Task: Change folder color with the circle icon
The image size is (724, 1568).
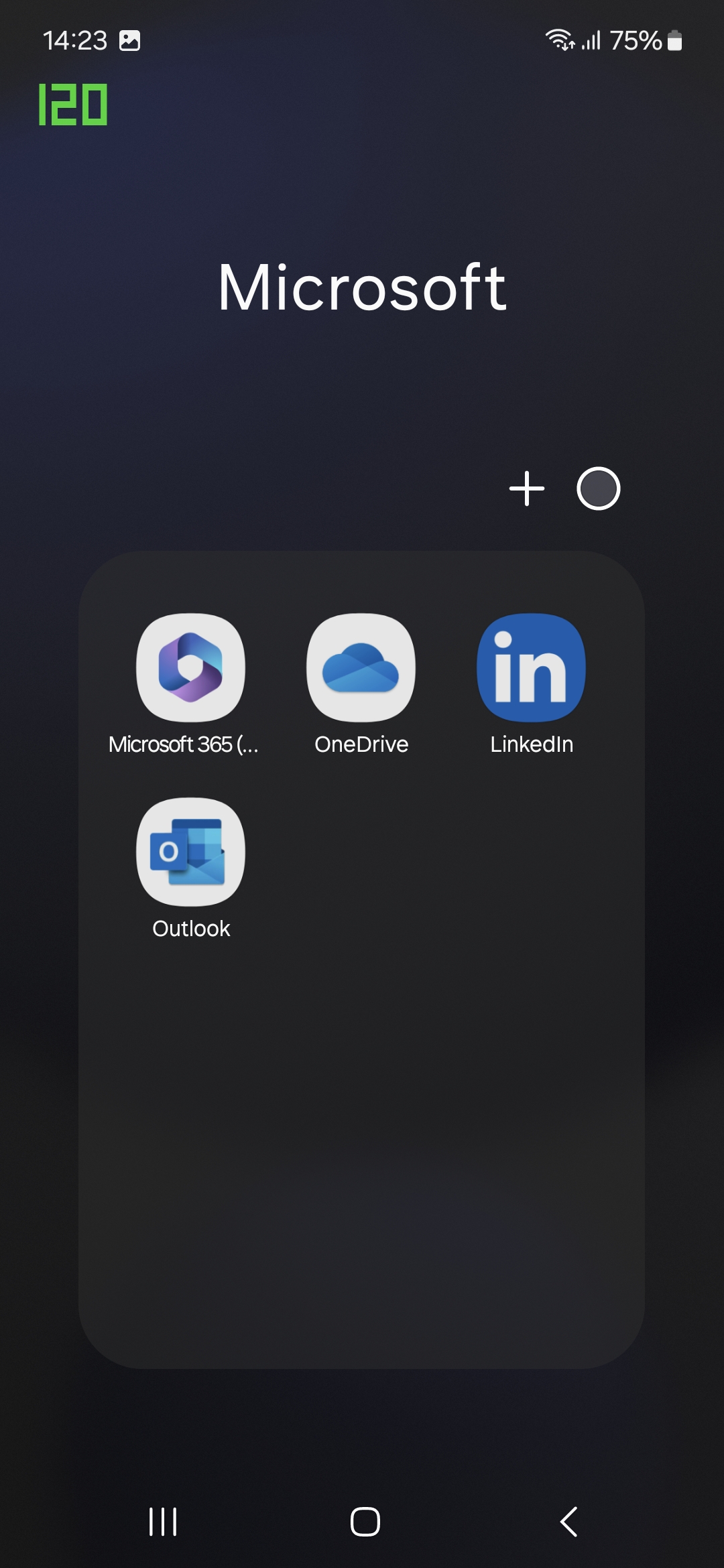Action: tap(598, 488)
